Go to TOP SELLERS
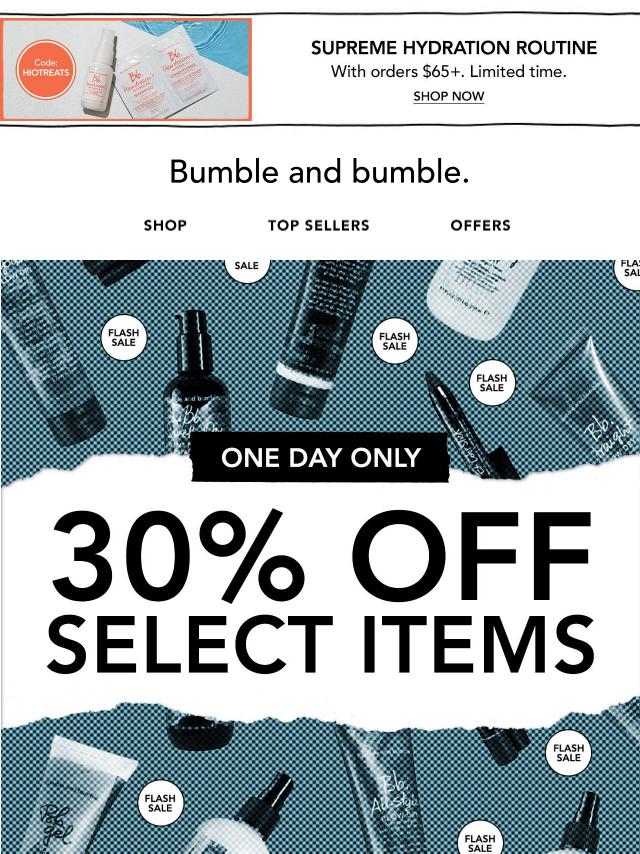The height and width of the screenshot is (854, 640). click(318, 226)
